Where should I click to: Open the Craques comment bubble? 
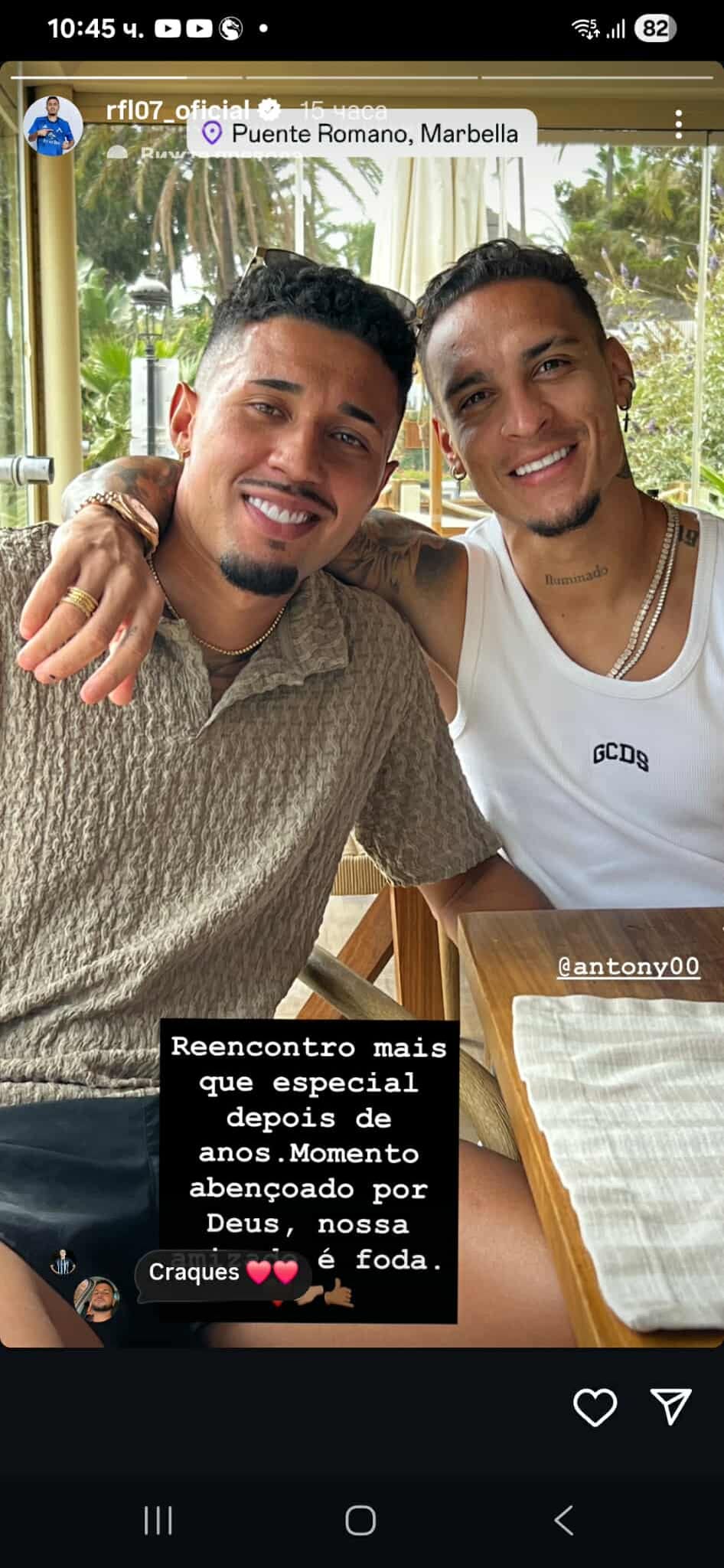click(x=222, y=1272)
